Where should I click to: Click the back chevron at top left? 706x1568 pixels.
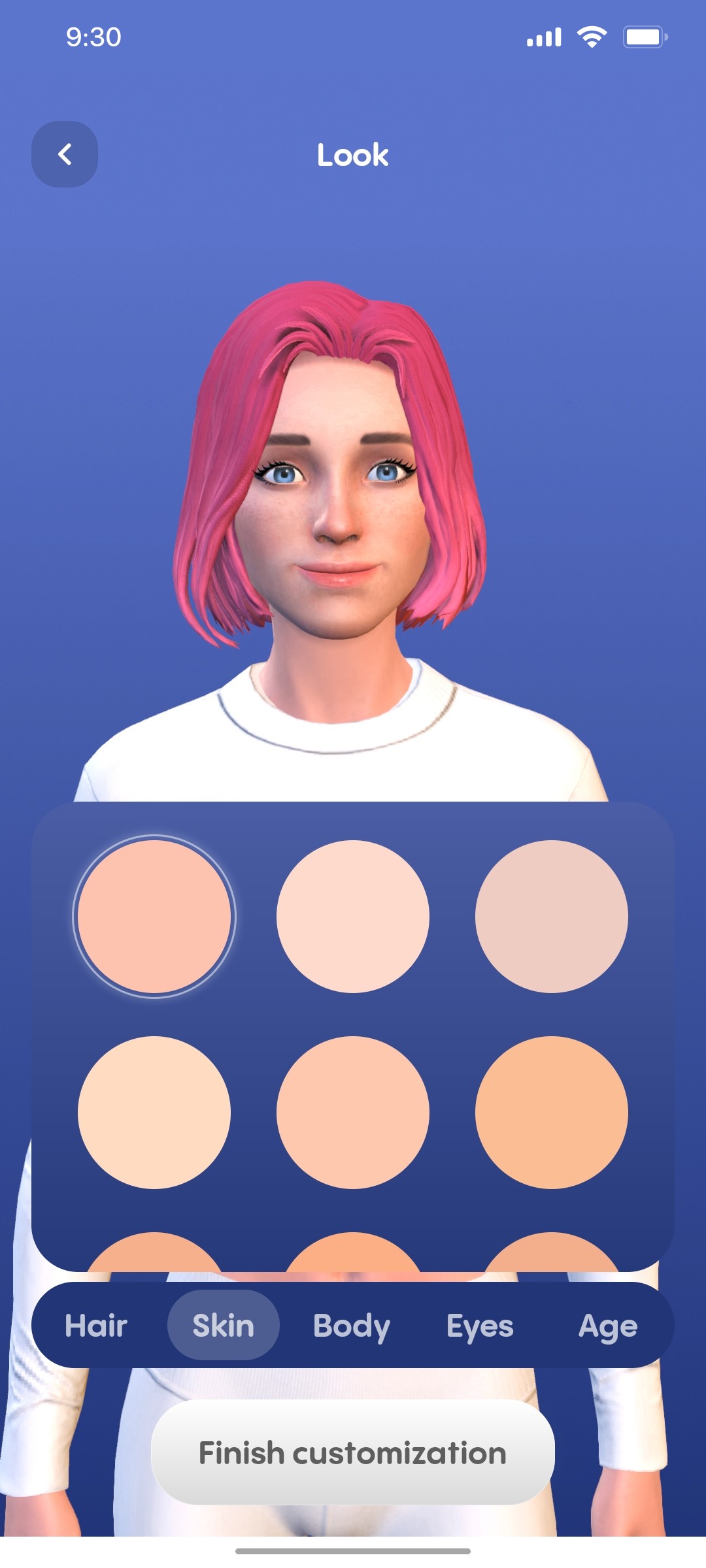64,154
